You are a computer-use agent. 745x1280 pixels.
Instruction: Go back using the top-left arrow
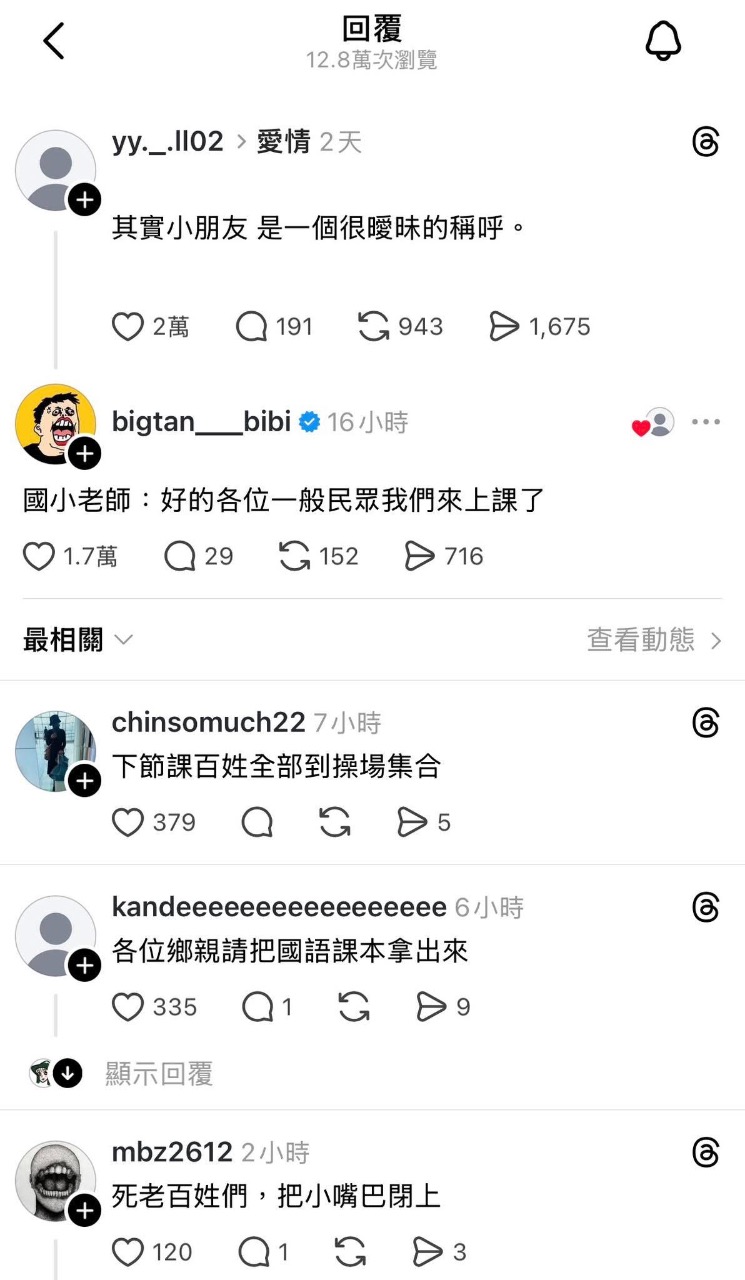tap(54, 41)
